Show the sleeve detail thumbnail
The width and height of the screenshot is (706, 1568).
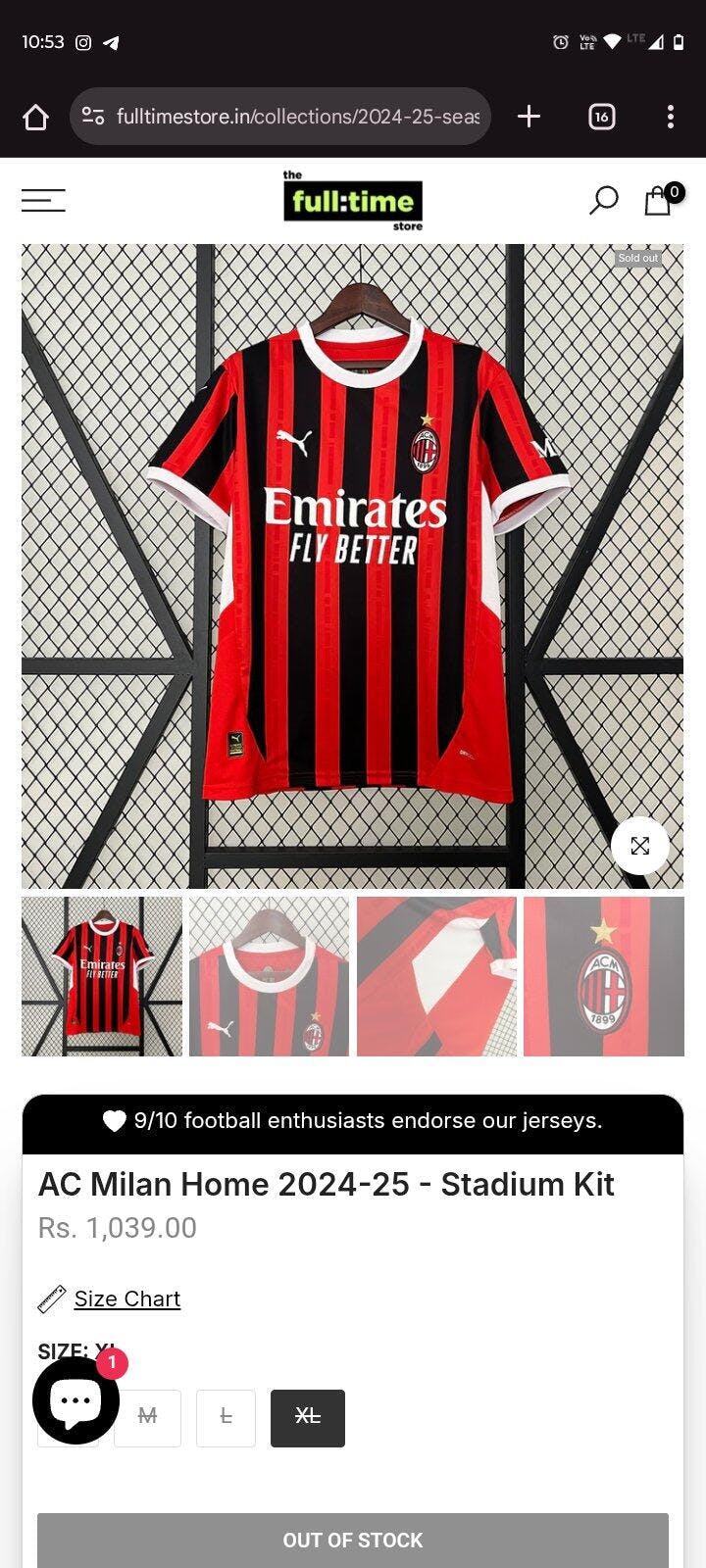[x=436, y=976]
